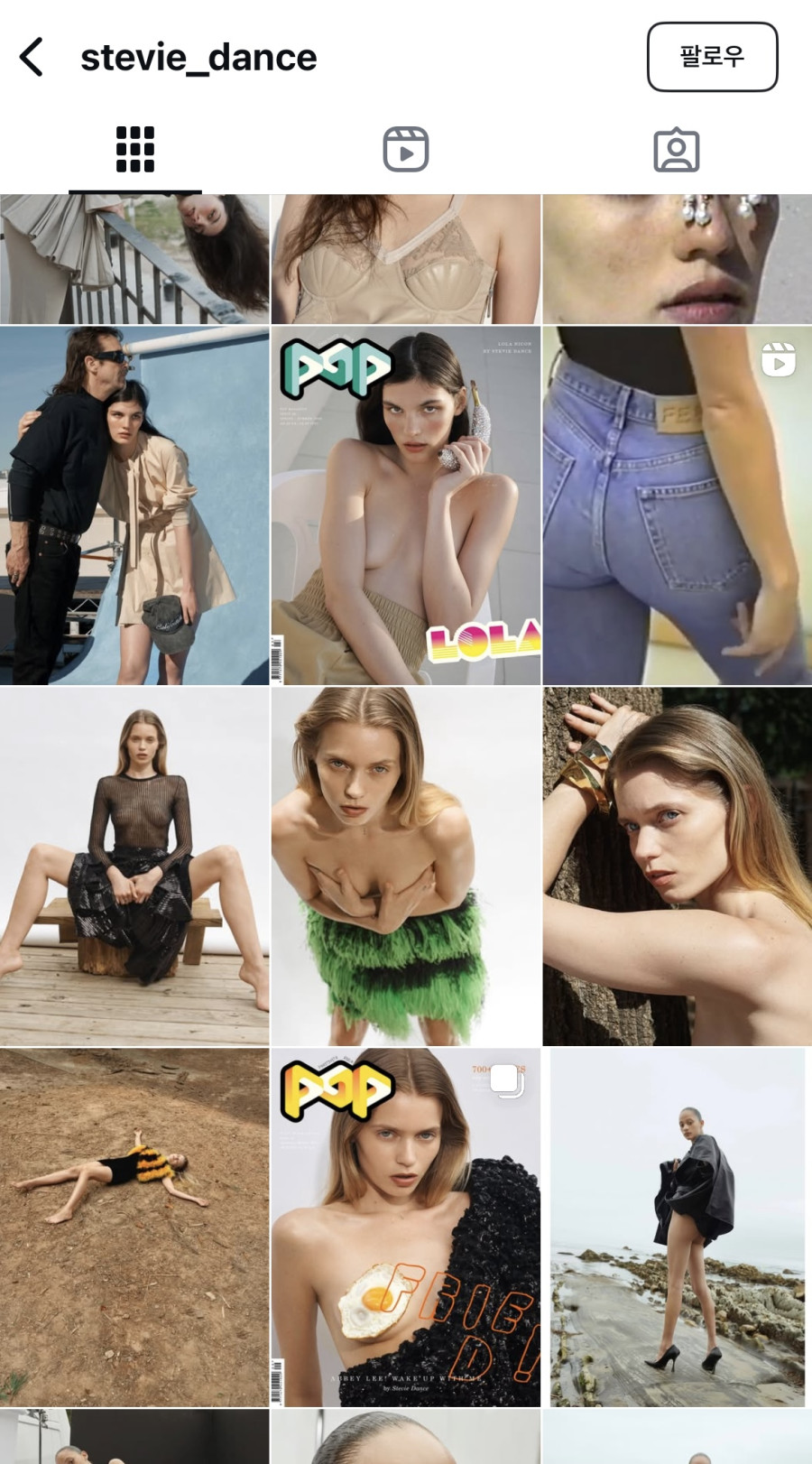Viewport: 812px width, 1464px height.
Task: Open the woman lying on dirt post
Action: pos(134,1228)
